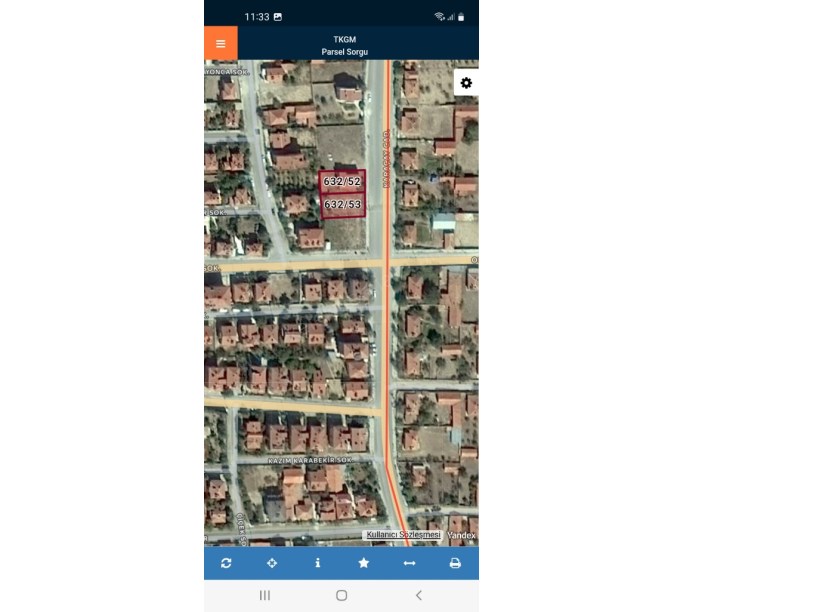Select parcel 632/53 on the map
Viewport: 816px width, 612px height.
click(342, 204)
